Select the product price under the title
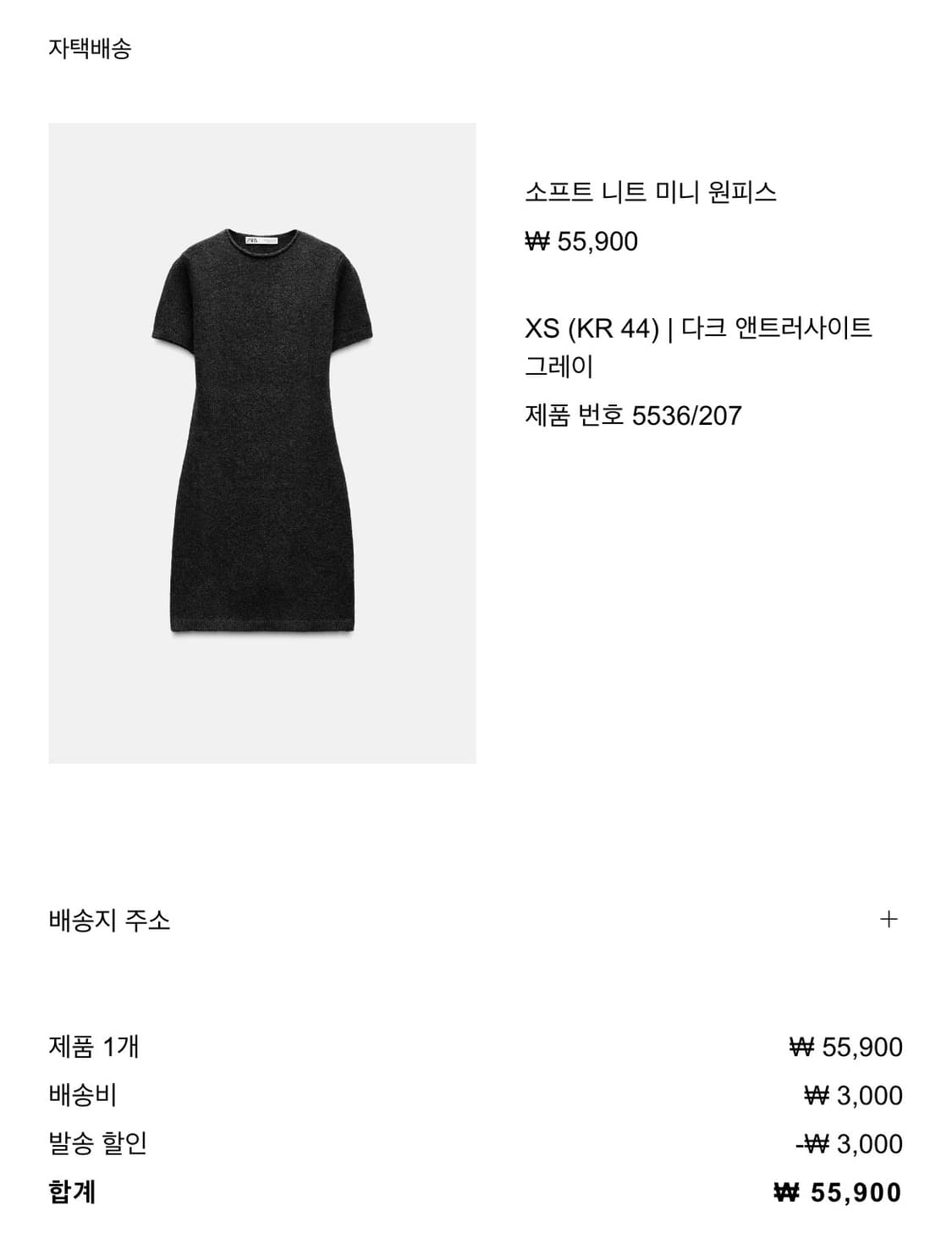 pos(581,240)
